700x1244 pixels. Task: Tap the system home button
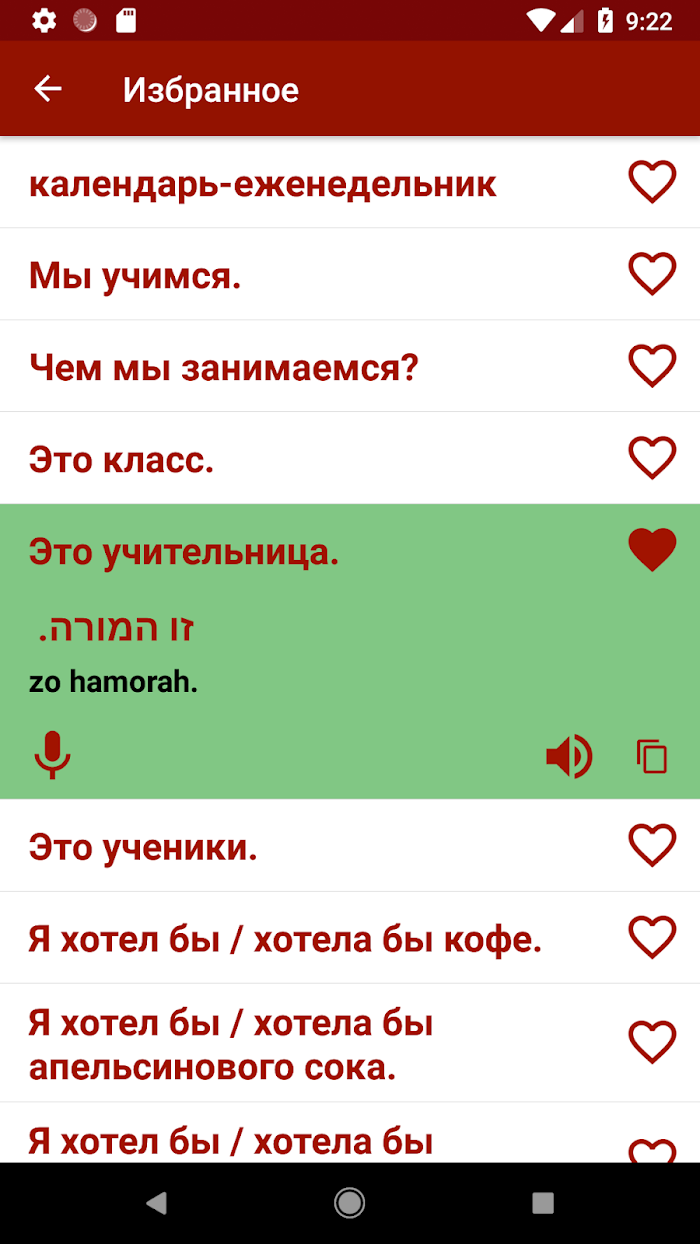[349, 1203]
